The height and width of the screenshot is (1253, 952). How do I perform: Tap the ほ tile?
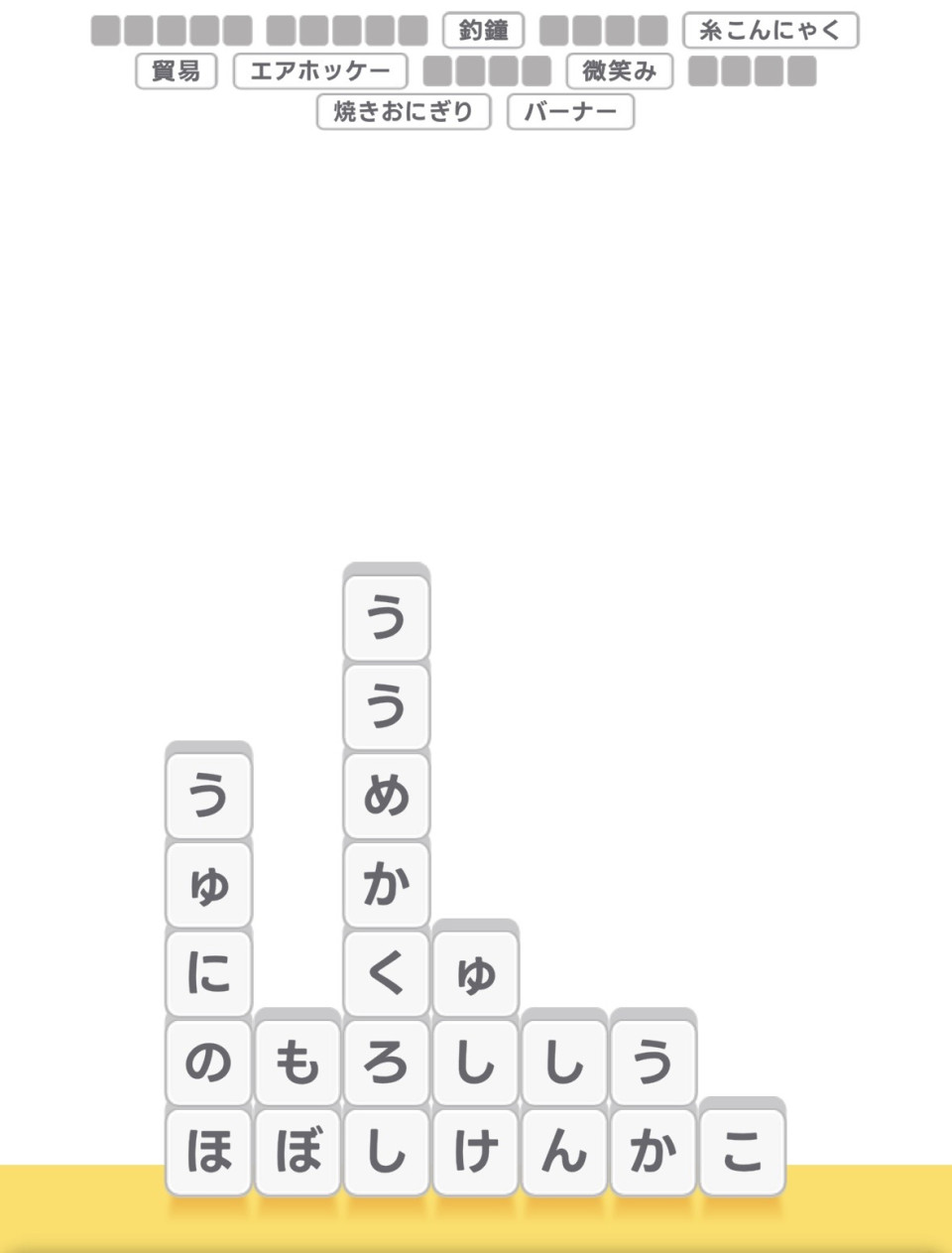tap(208, 1151)
